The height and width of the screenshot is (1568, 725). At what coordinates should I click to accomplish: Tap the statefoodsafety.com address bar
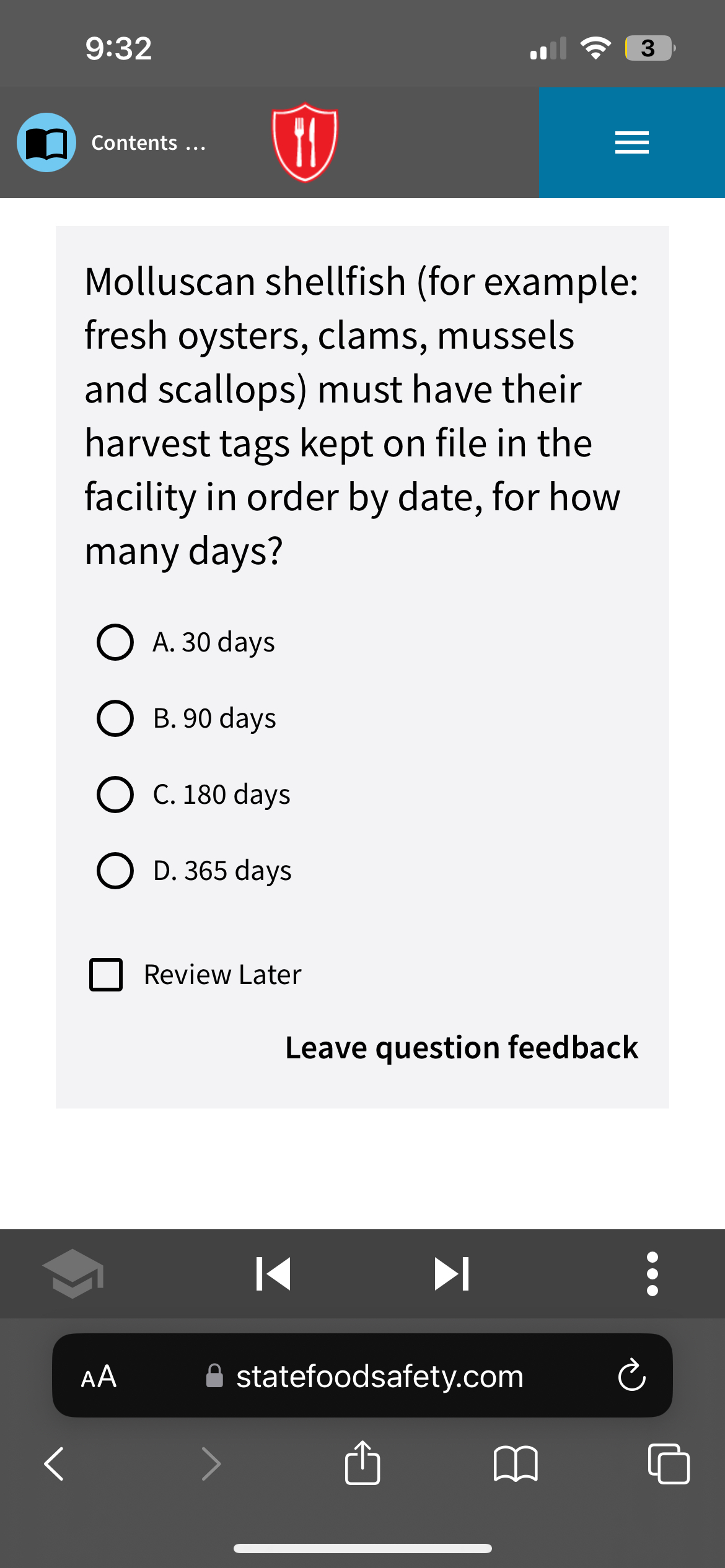click(x=379, y=1376)
